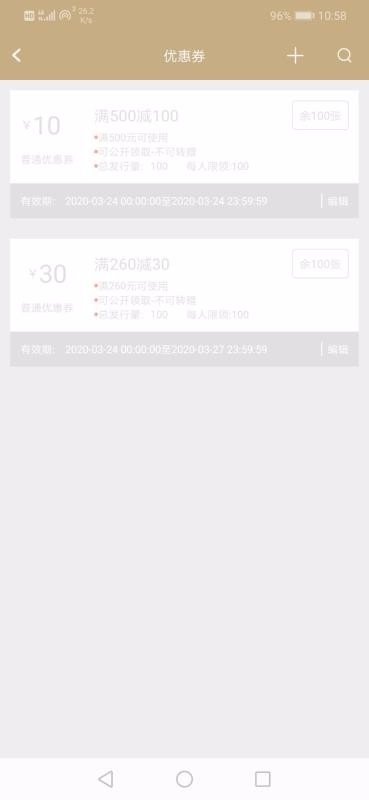Tap 余100张 on the 满500减100 coupon
The width and height of the screenshot is (369, 800).
pyautogui.click(x=321, y=116)
